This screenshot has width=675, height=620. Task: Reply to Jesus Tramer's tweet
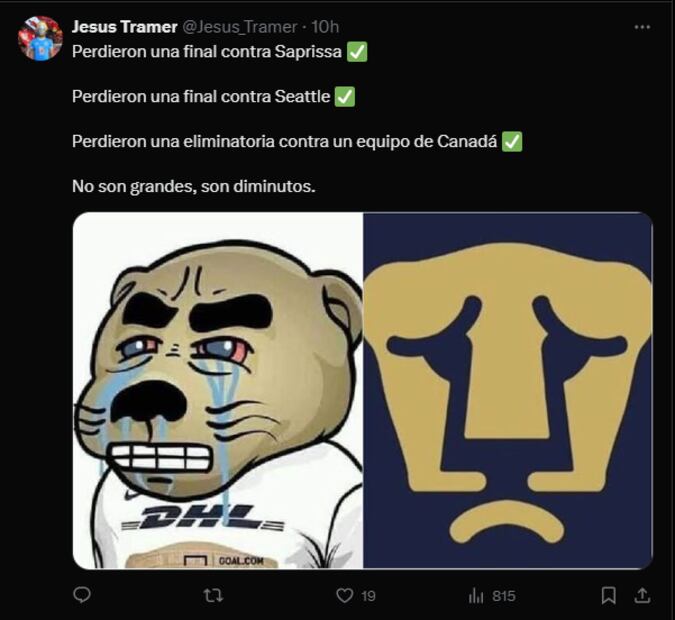click(x=83, y=595)
